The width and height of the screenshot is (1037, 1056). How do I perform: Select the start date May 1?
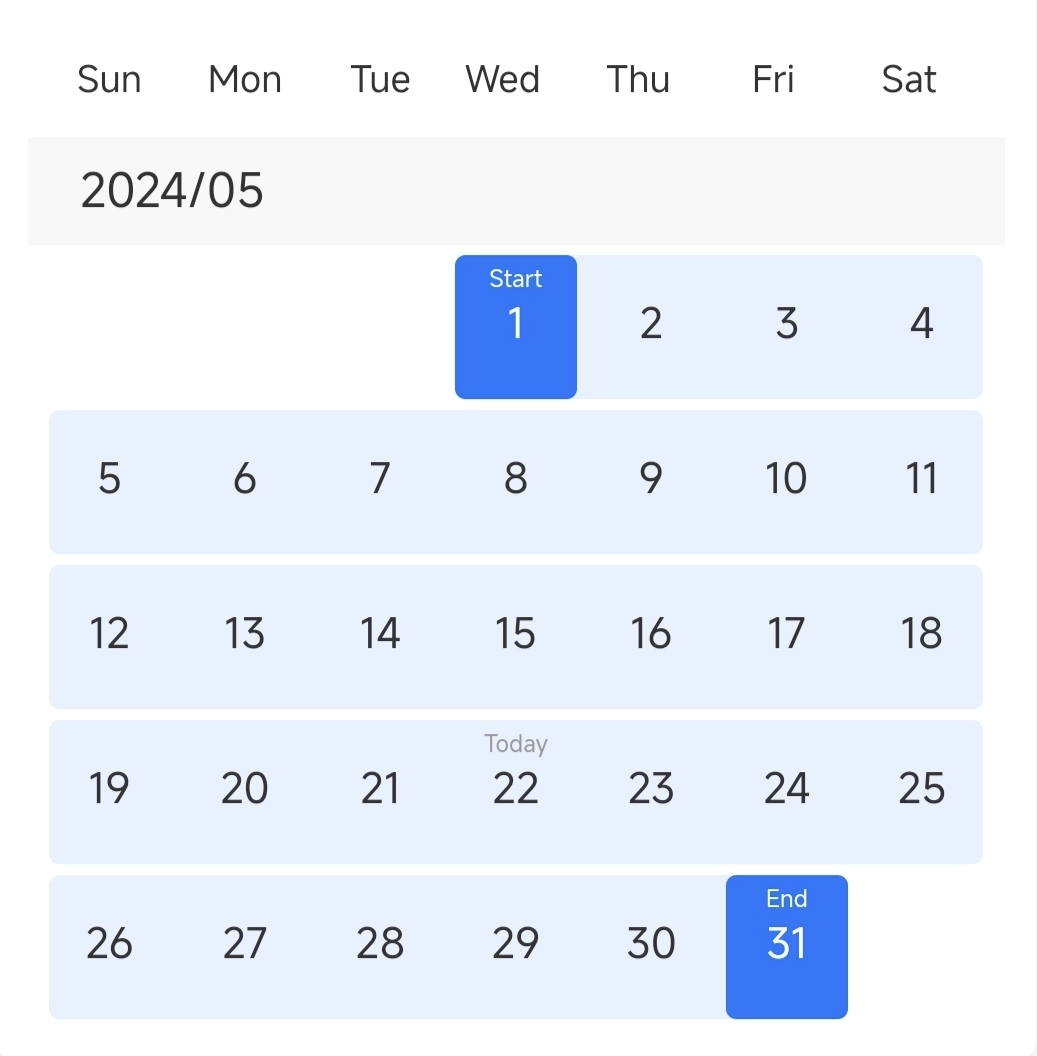515,326
